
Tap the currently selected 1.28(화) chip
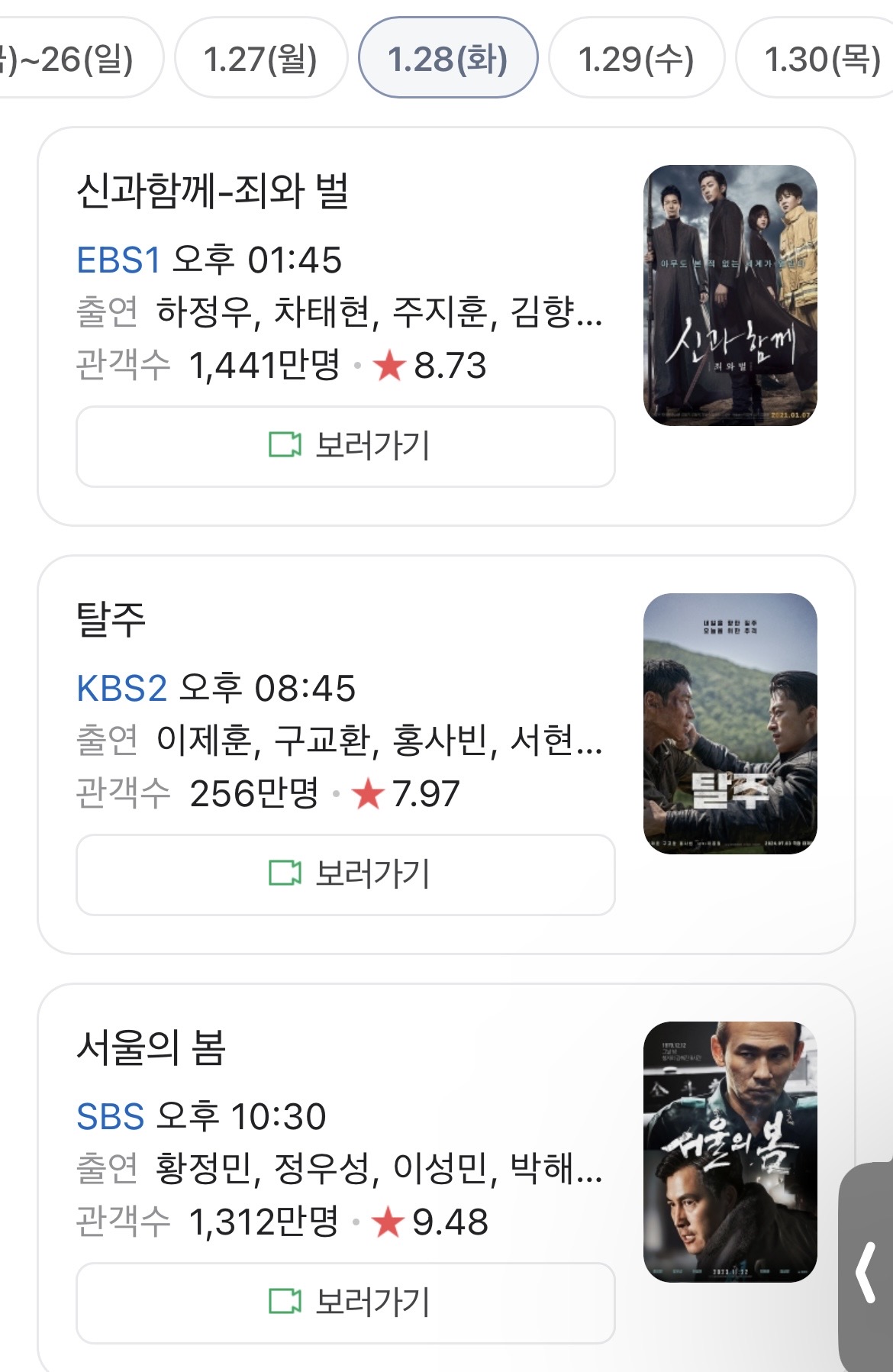click(x=448, y=59)
